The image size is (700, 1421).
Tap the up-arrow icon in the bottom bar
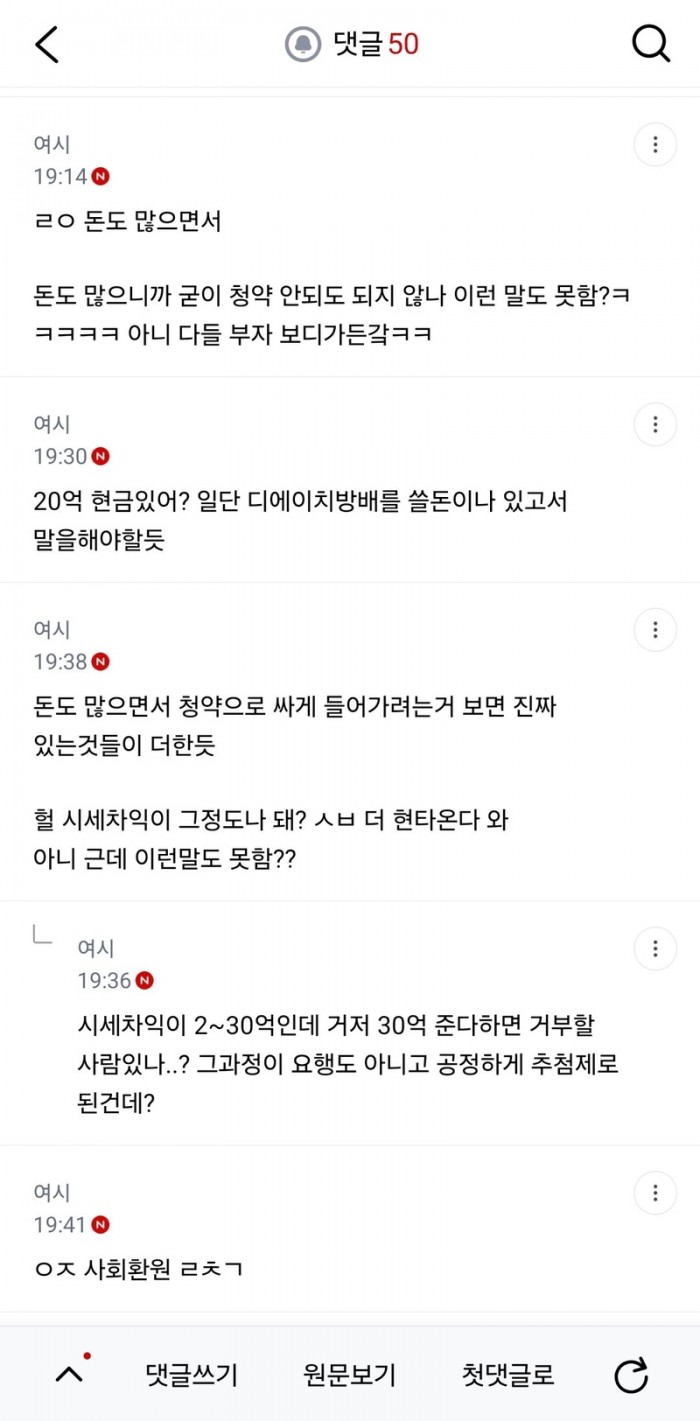(x=70, y=1375)
